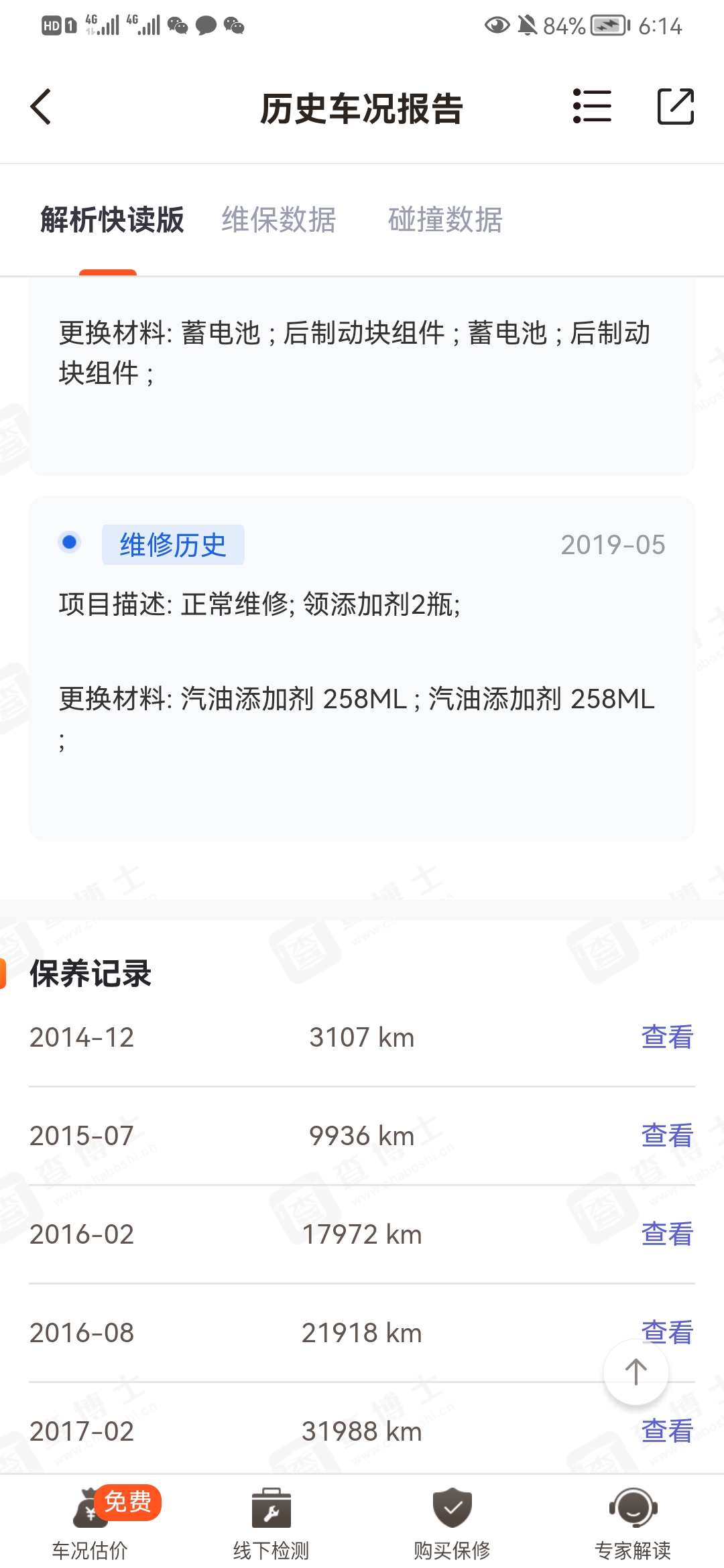View the 2015-07 record at 9936 km
The height and width of the screenshot is (1568, 724).
tap(666, 1135)
